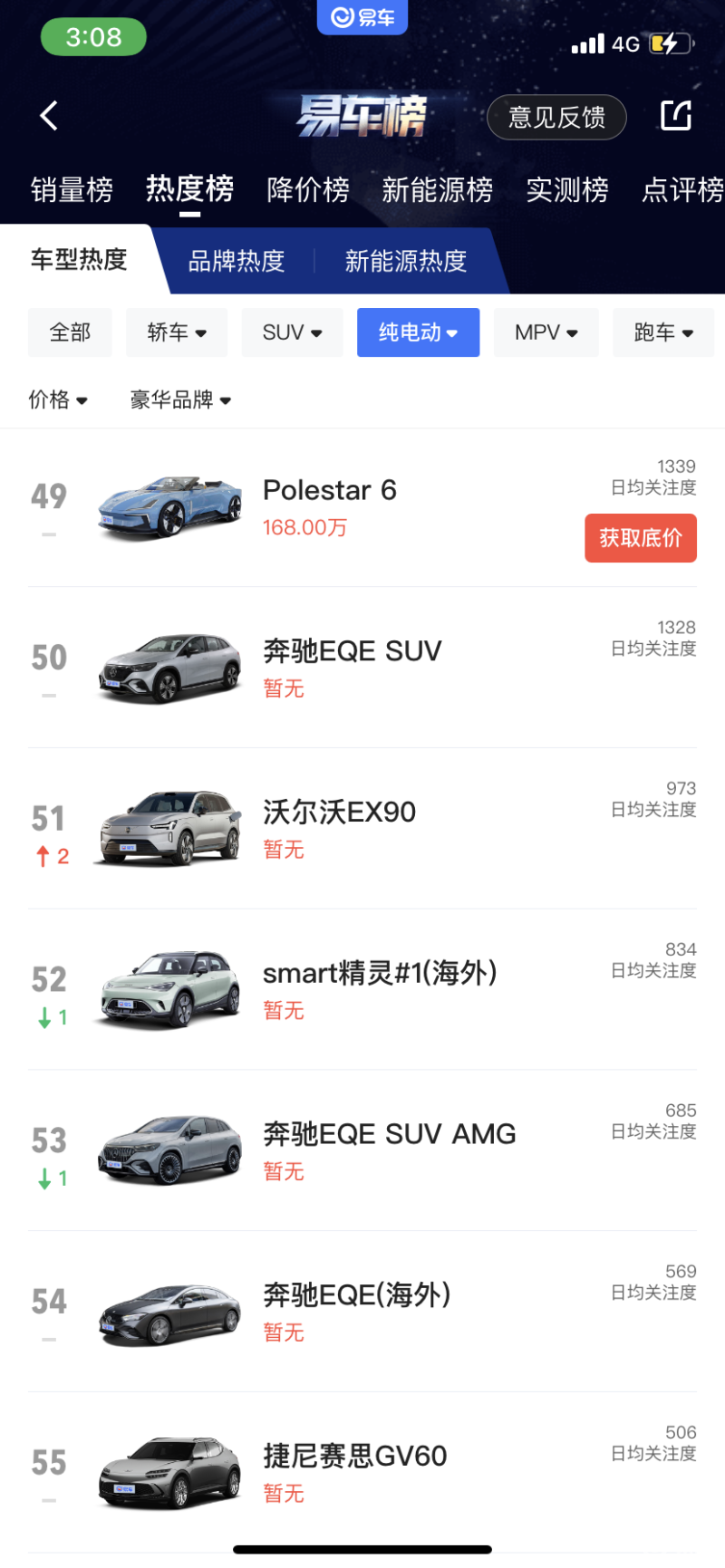Open the 奔驰EQE SUV AMG row
725x1568 pixels.
[362, 1150]
